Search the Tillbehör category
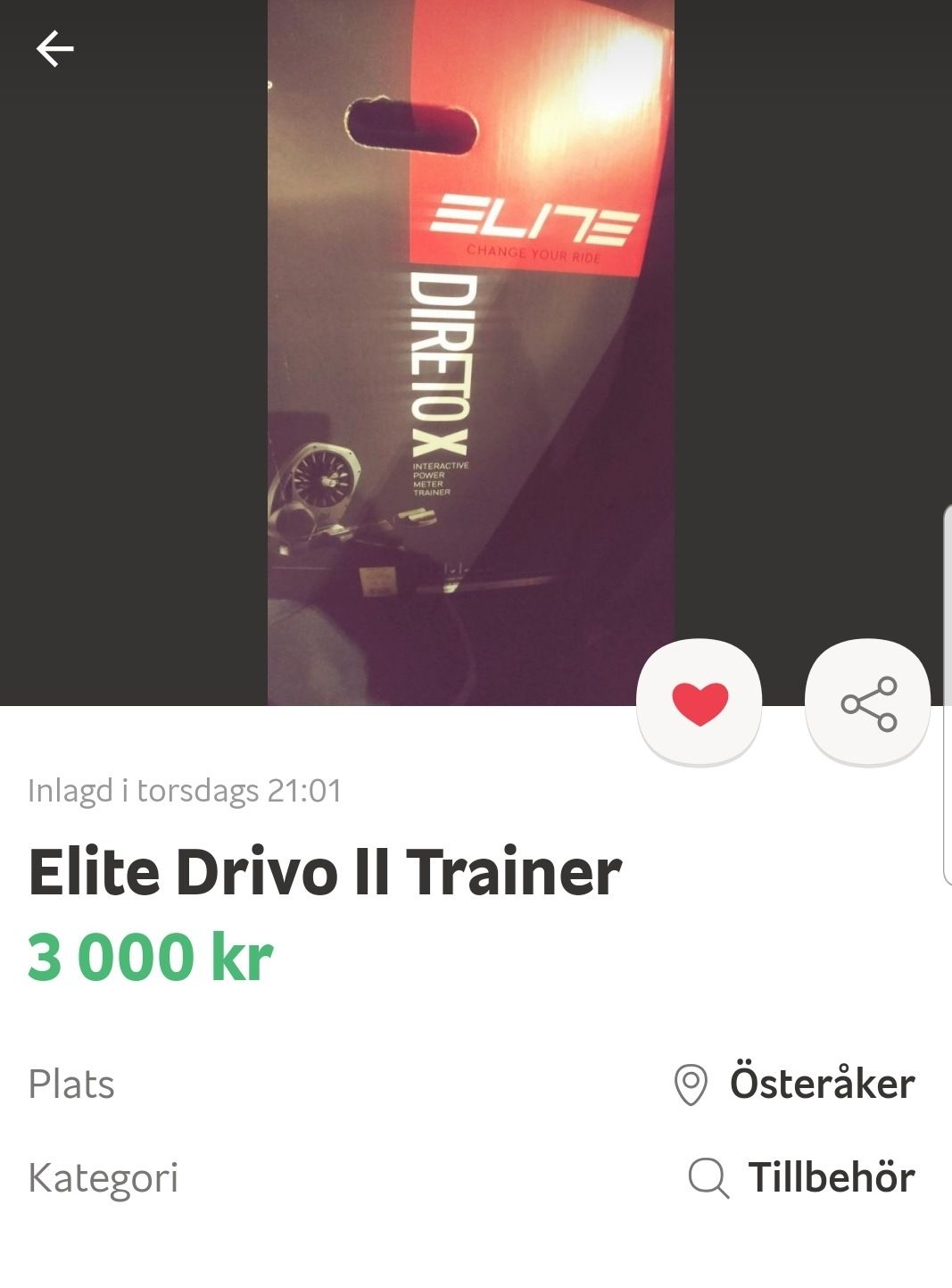The image size is (952, 1288). coord(802,1177)
